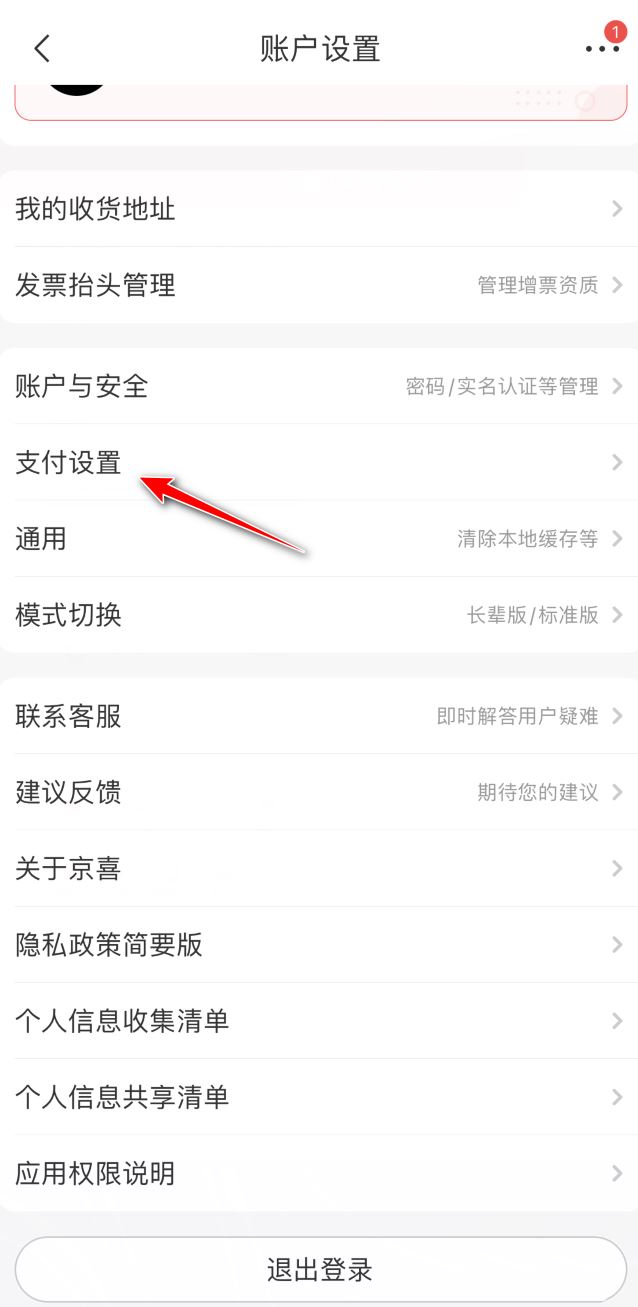Open 支付设置 row

point(319,462)
